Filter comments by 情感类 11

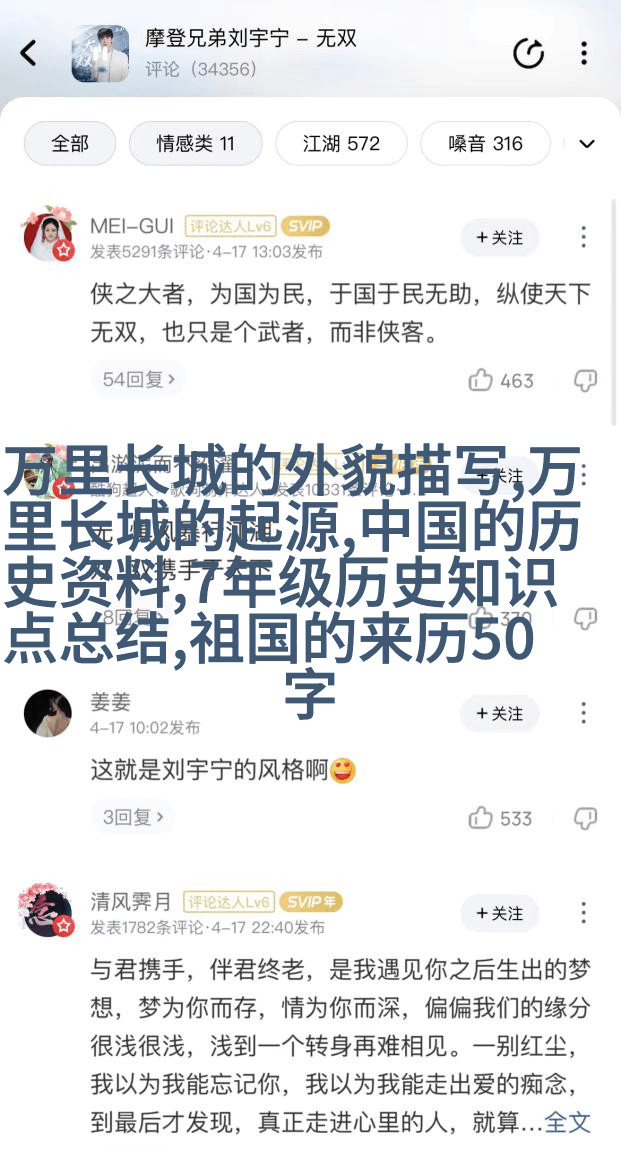coord(195,144)
